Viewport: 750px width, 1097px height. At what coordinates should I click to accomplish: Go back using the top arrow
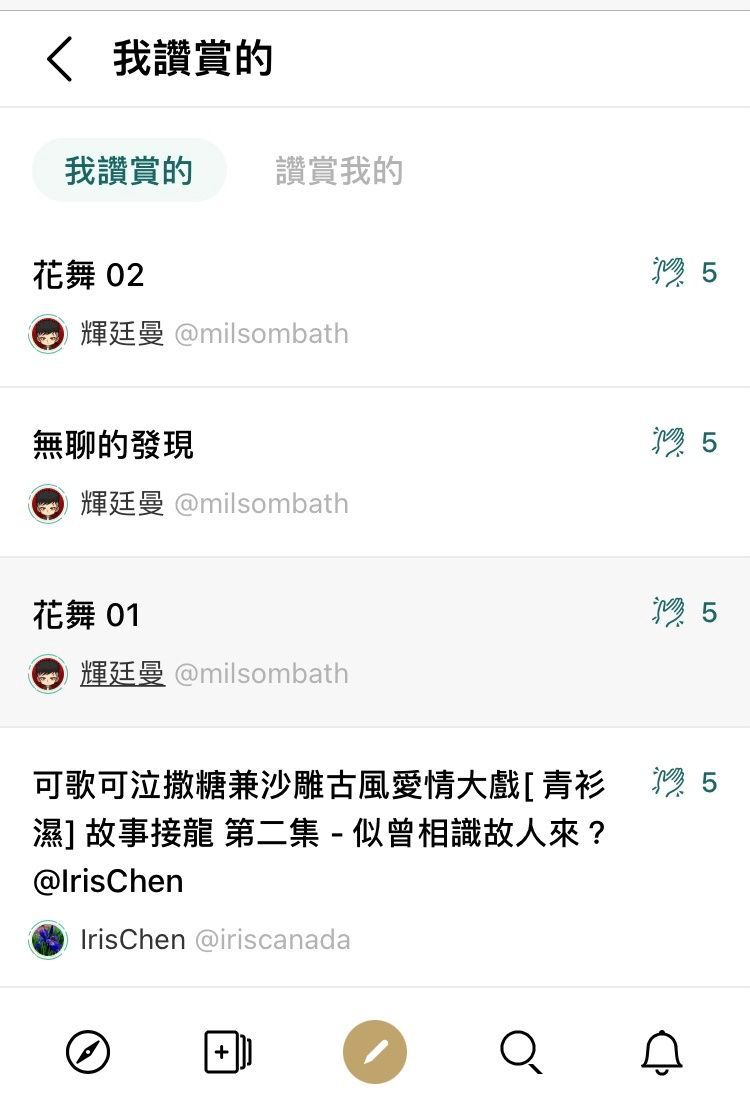tap(60, 60)
